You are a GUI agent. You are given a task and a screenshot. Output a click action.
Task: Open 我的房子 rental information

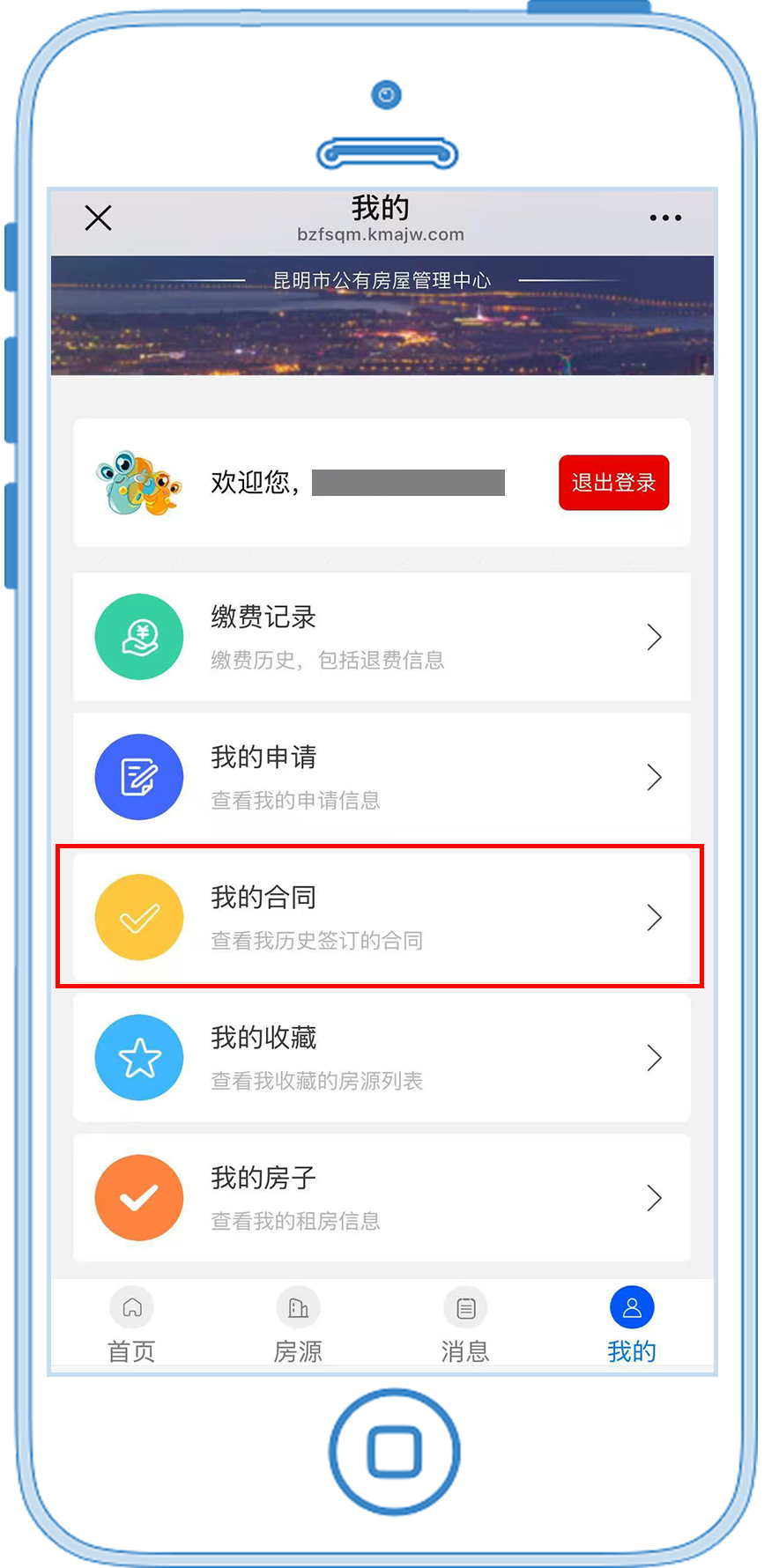[381, 1197]
